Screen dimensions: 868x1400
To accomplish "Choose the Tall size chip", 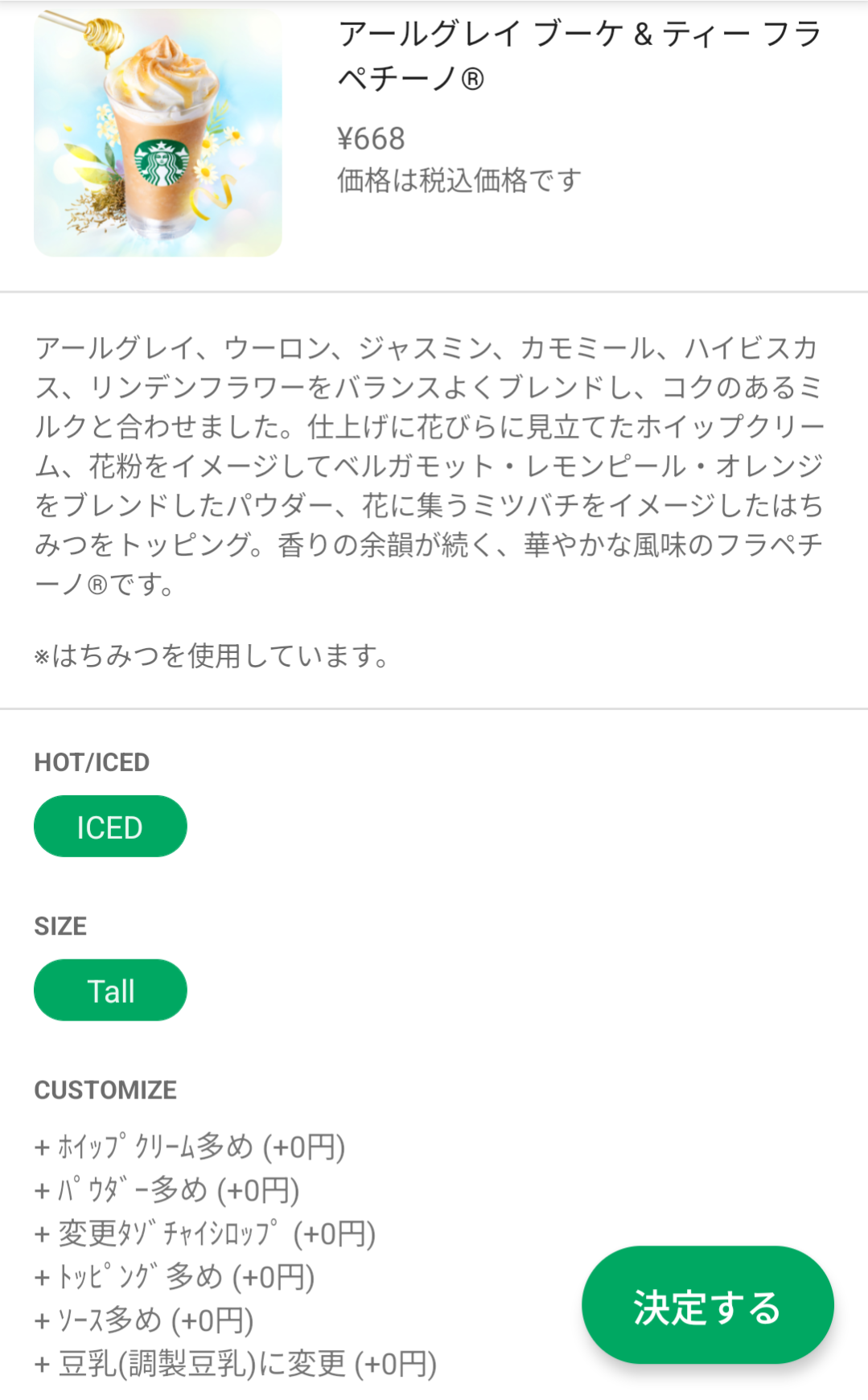I will click(x=110, y=990).
